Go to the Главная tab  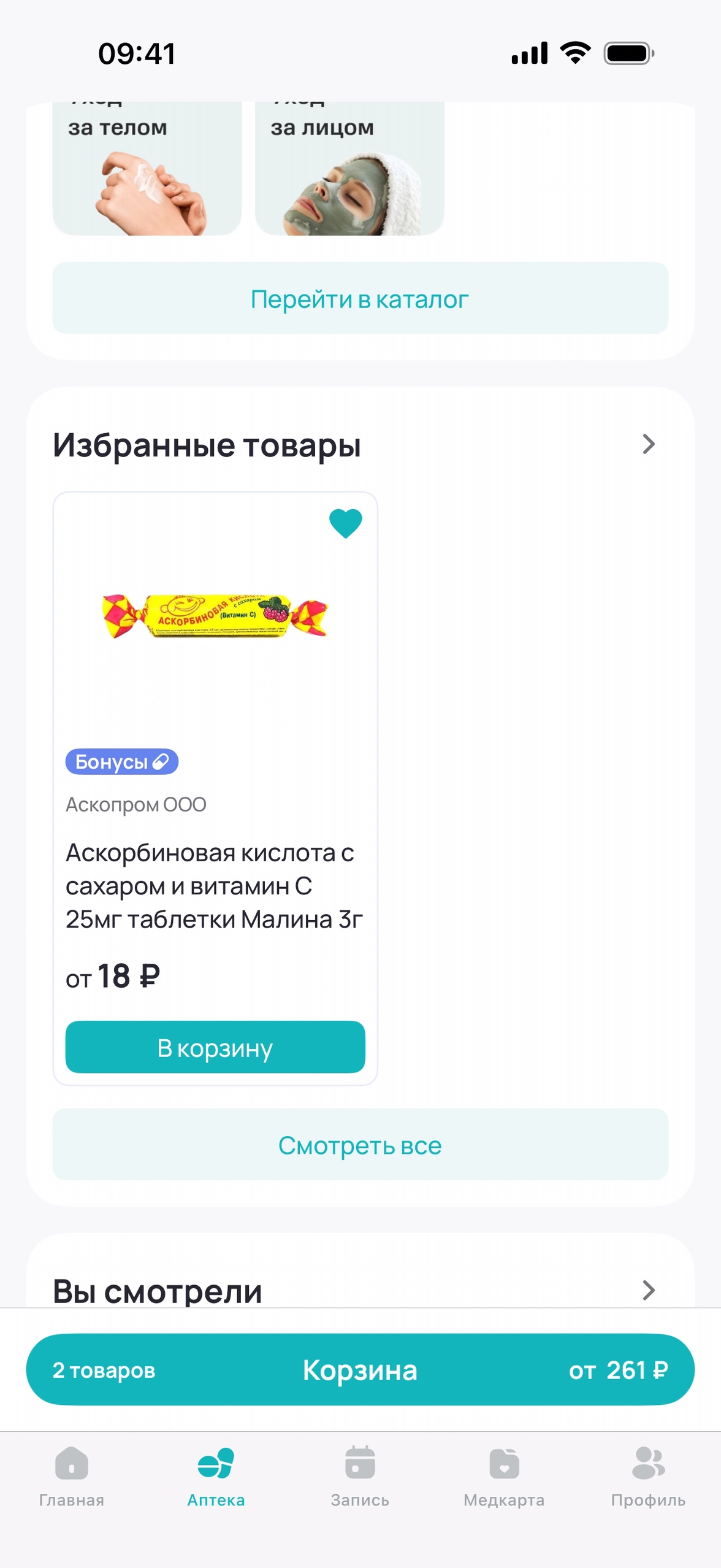(72, 1477)
